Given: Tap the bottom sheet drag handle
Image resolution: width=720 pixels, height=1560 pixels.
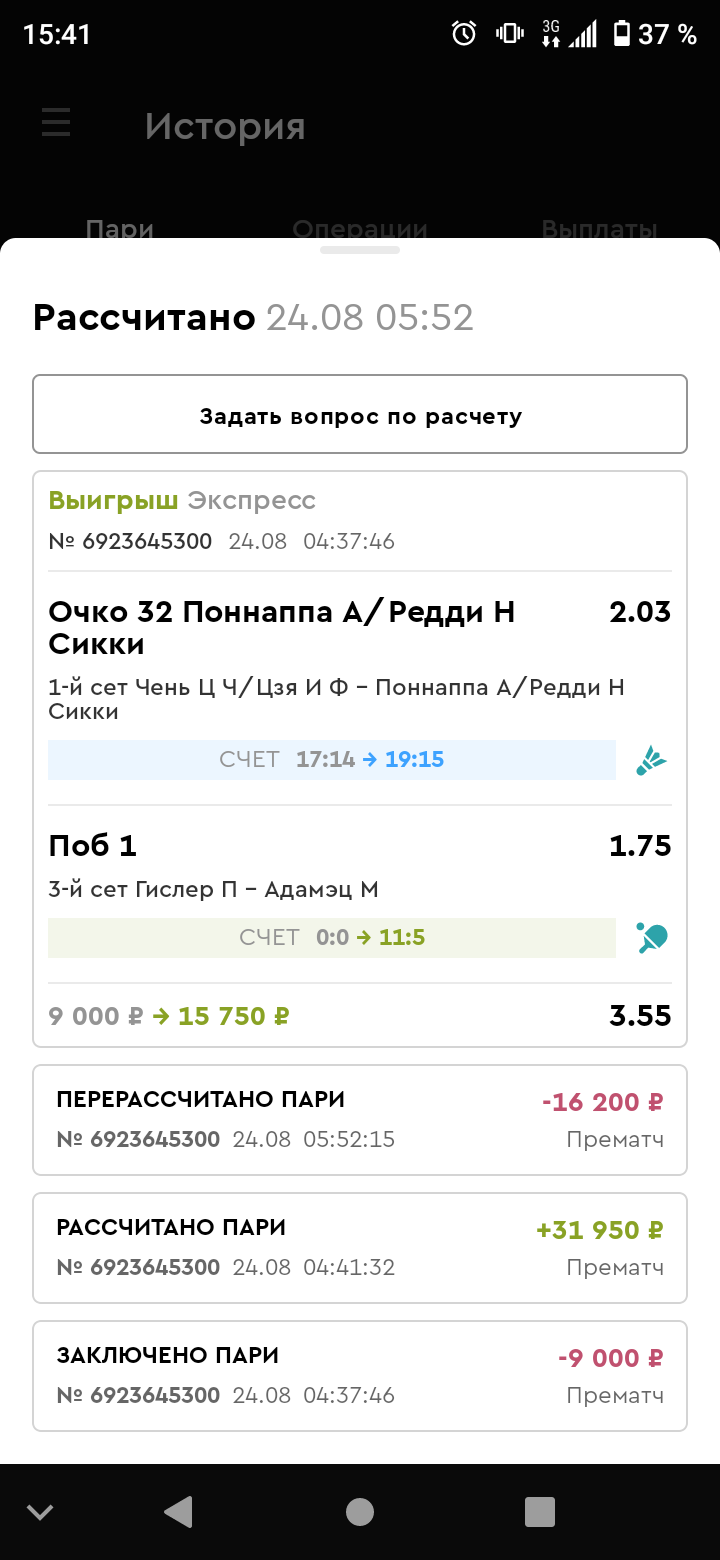Looking at the screenshot, I should (x=360, y=250).
